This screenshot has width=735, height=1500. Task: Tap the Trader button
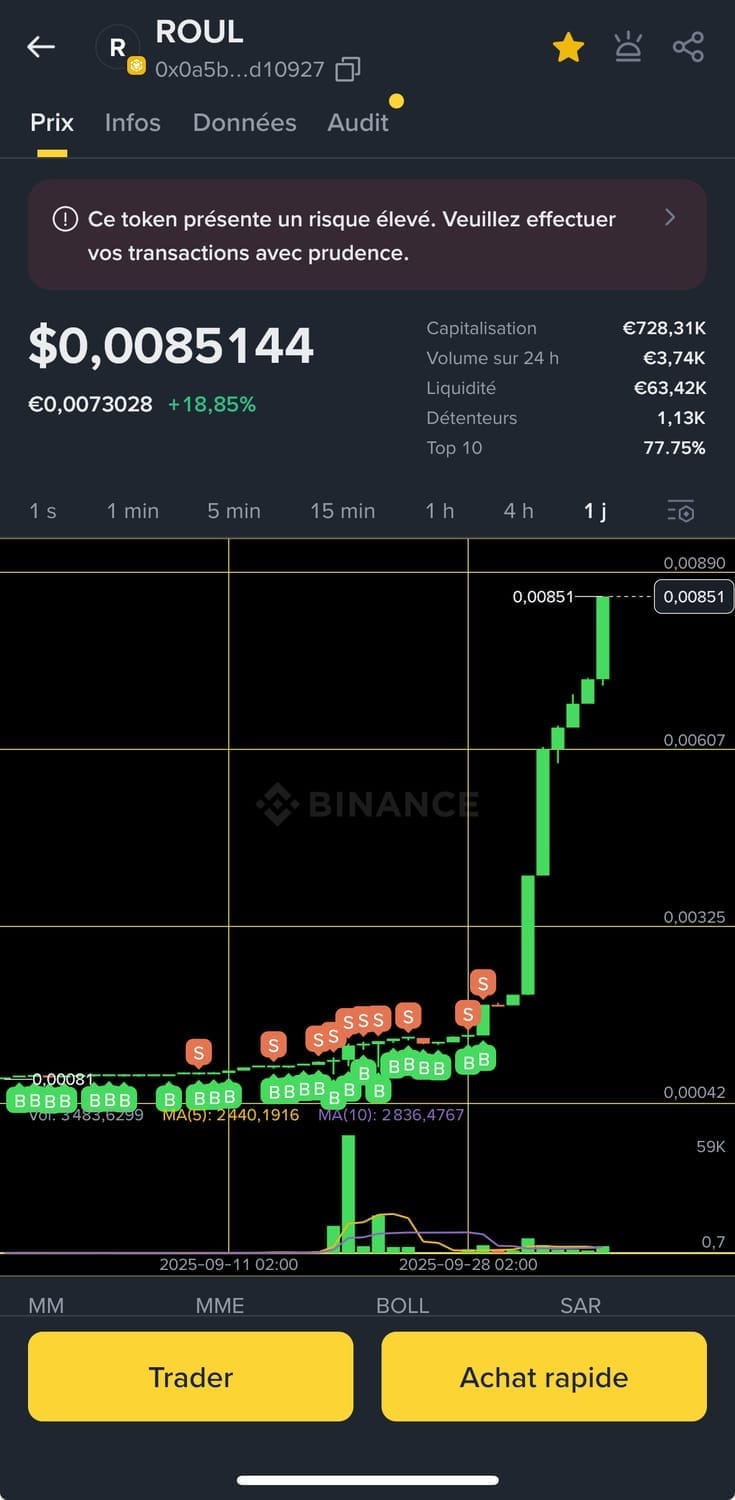(x=190, y=1377)
